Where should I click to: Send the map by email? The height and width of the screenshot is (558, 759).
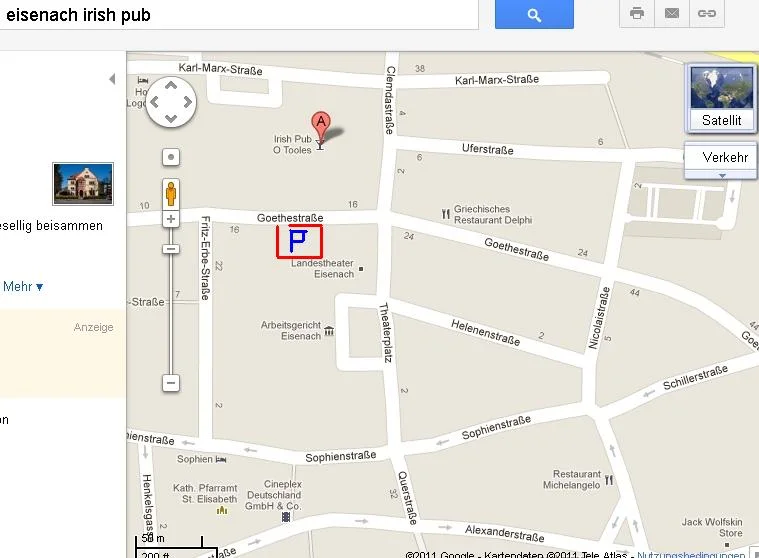tap(672, 14)
